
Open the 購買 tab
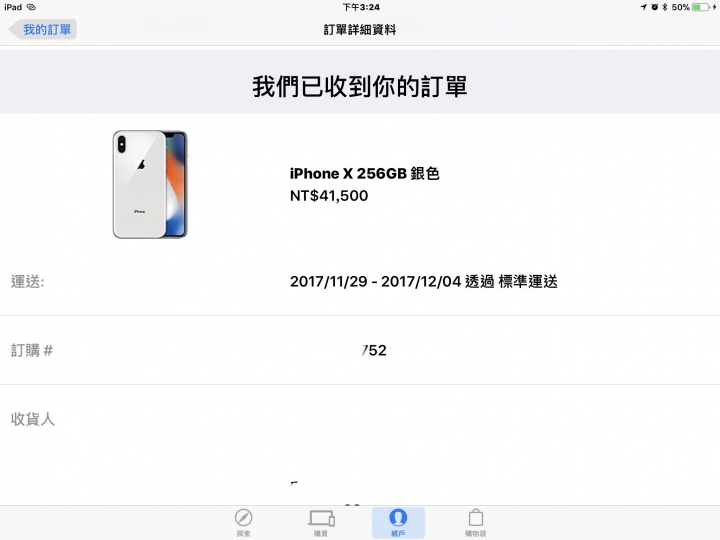pyautogui.click(x=321, y=520)
